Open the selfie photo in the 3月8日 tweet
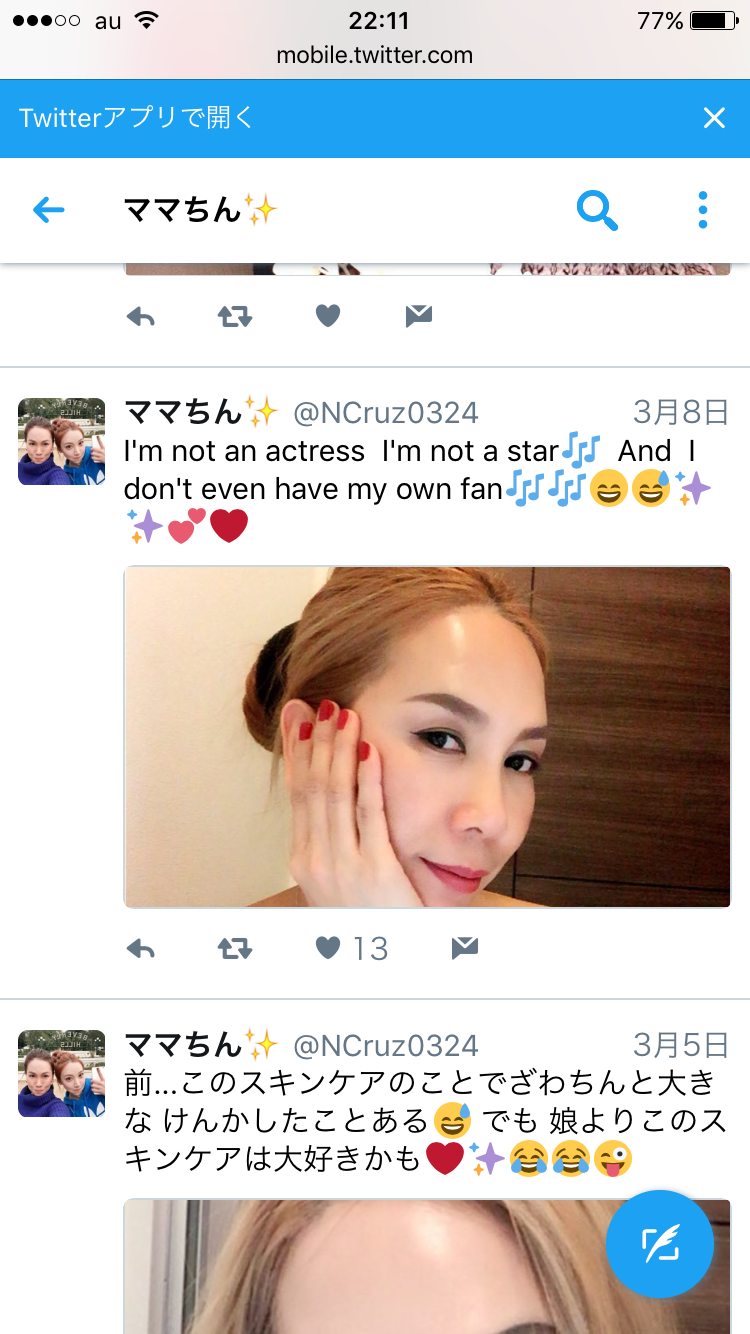 [x=427, y=737]
